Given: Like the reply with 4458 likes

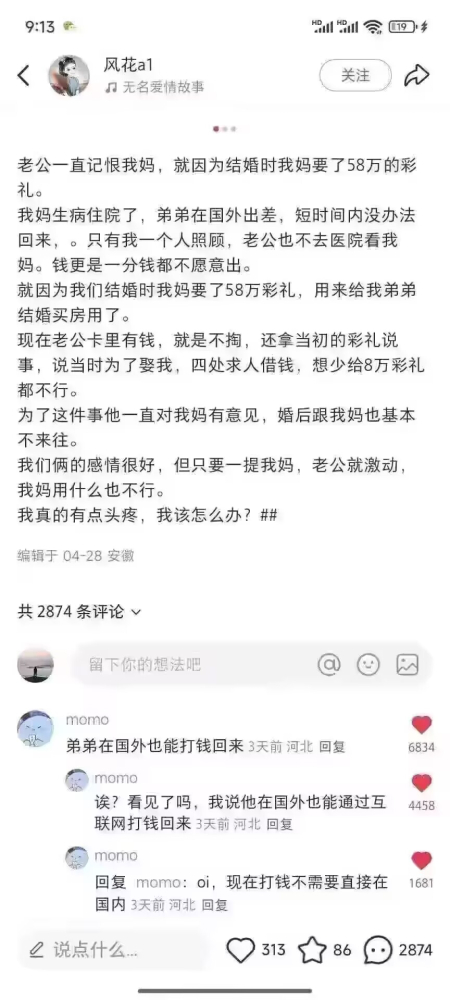Looking at the screenshot, I should 421,783.
